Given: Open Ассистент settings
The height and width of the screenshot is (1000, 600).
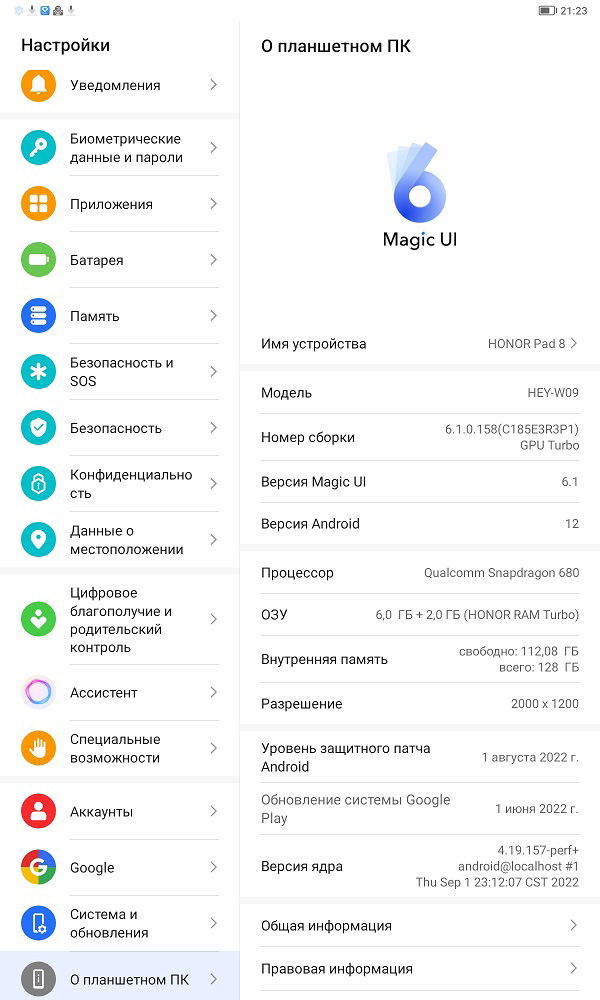Looking at the screenshot, I should tap(120, 693).
